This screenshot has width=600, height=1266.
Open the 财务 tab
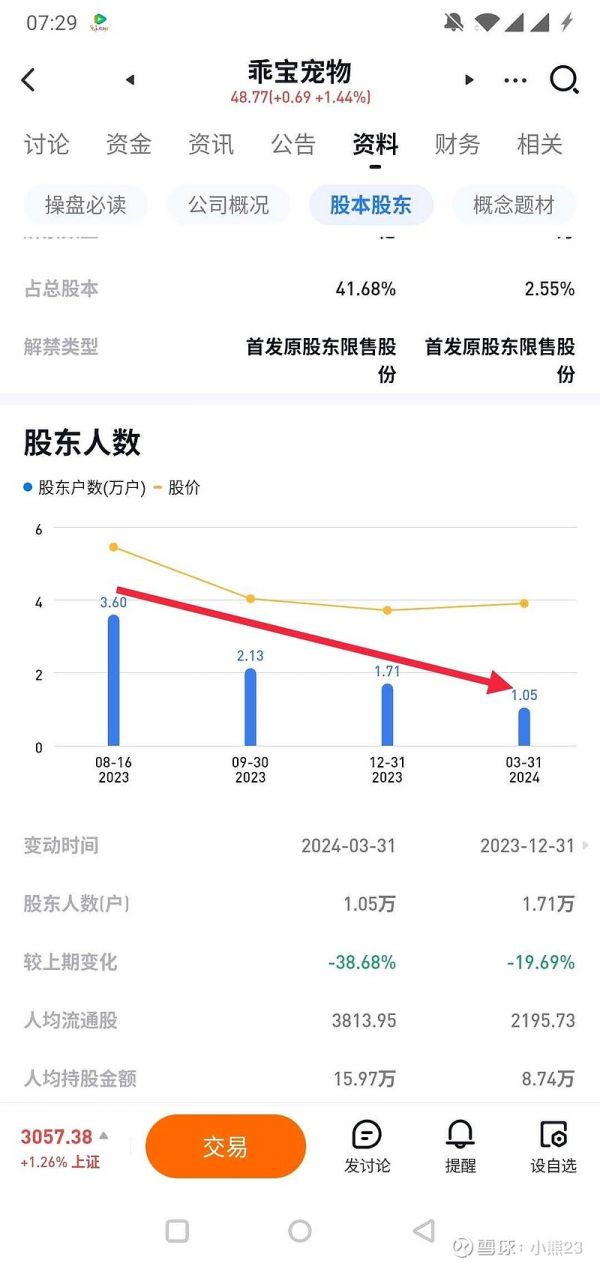click(457, 144)
